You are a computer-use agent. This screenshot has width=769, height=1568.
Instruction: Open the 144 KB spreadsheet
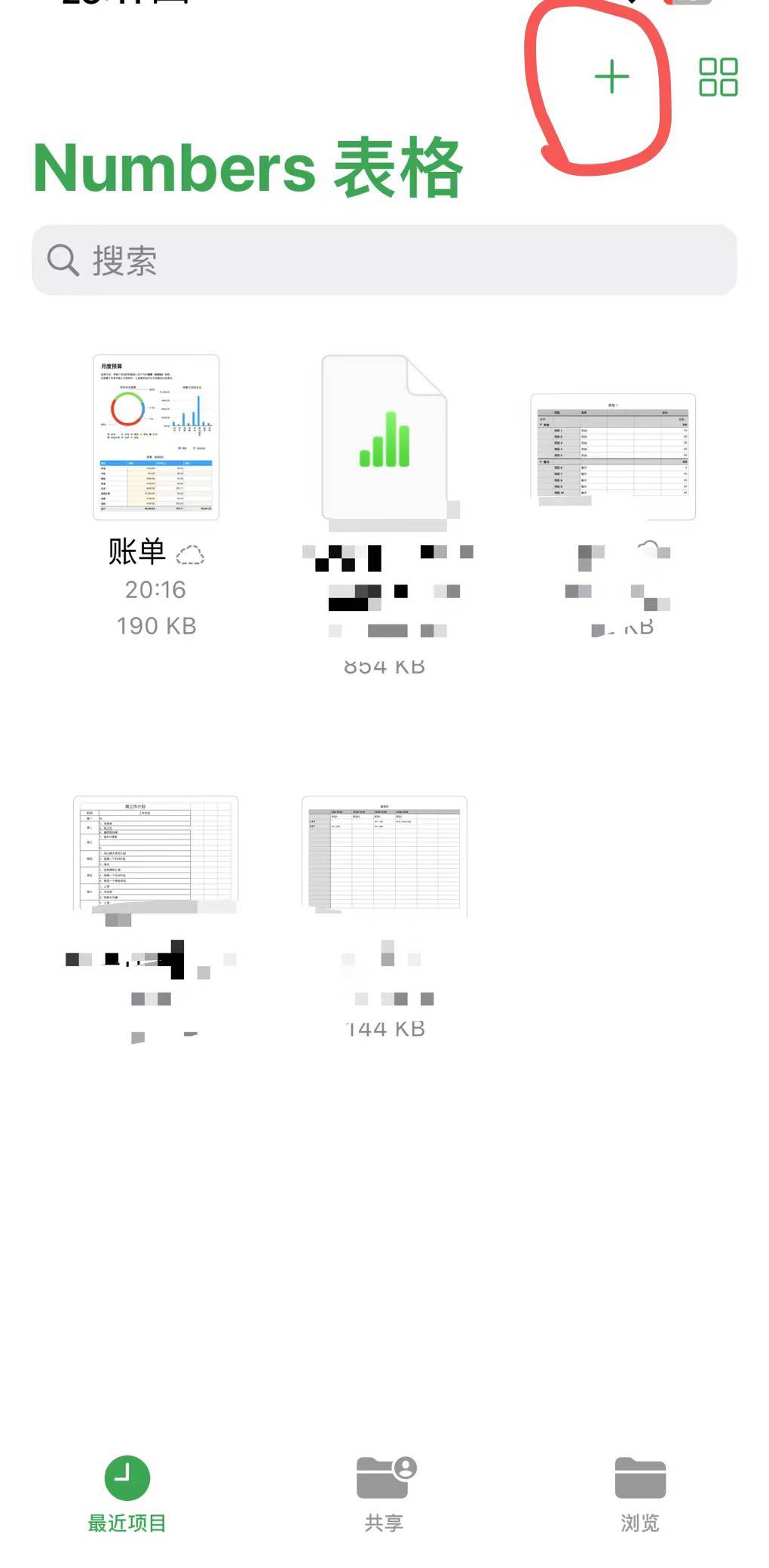(384, 855)
